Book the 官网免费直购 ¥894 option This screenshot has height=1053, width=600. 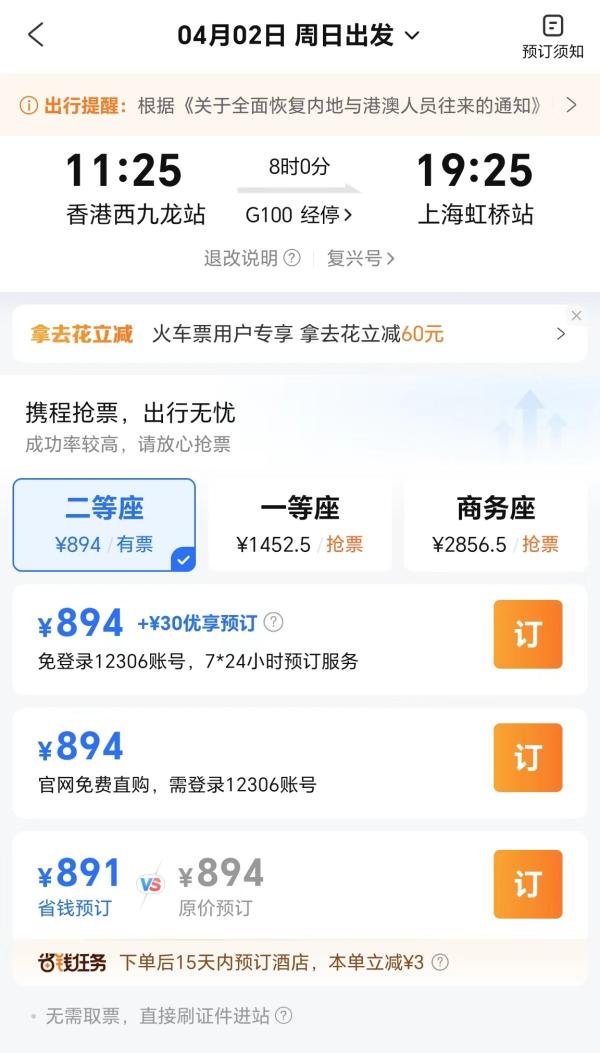pyautogui.click(x=527, y=758)
